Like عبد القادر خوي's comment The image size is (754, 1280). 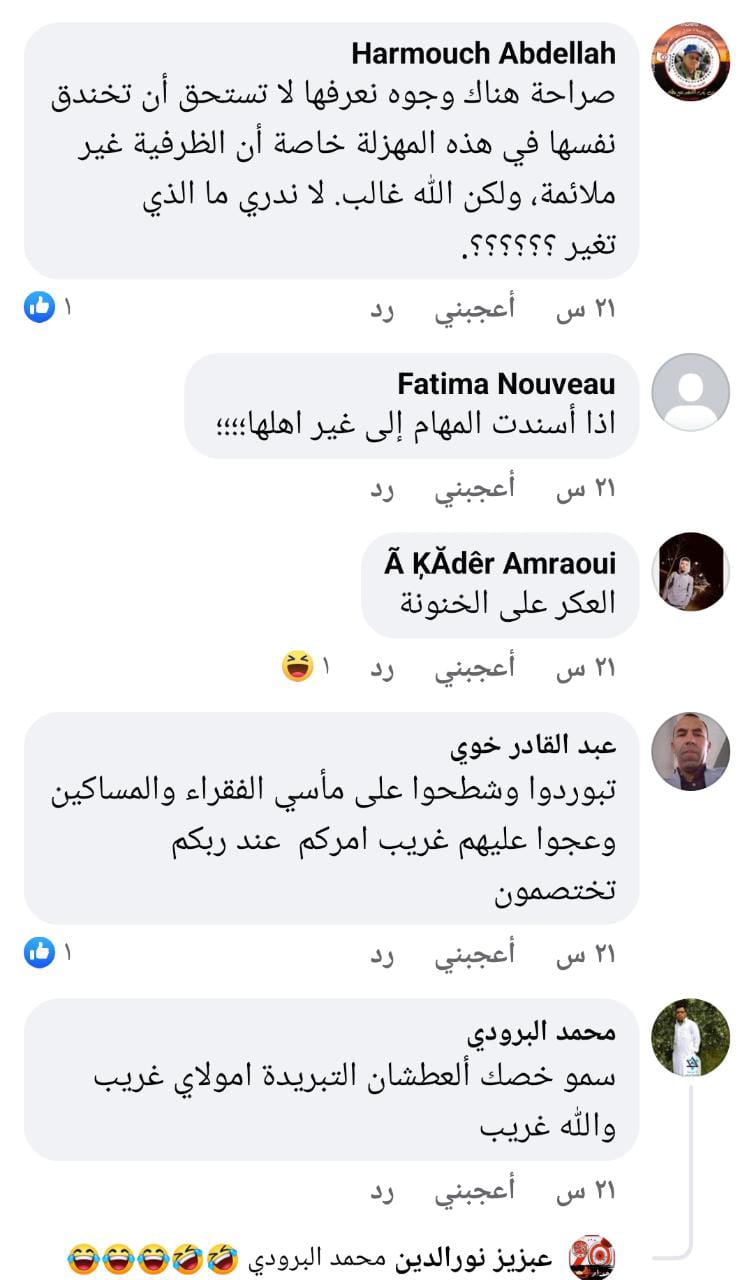coord(473,955)
